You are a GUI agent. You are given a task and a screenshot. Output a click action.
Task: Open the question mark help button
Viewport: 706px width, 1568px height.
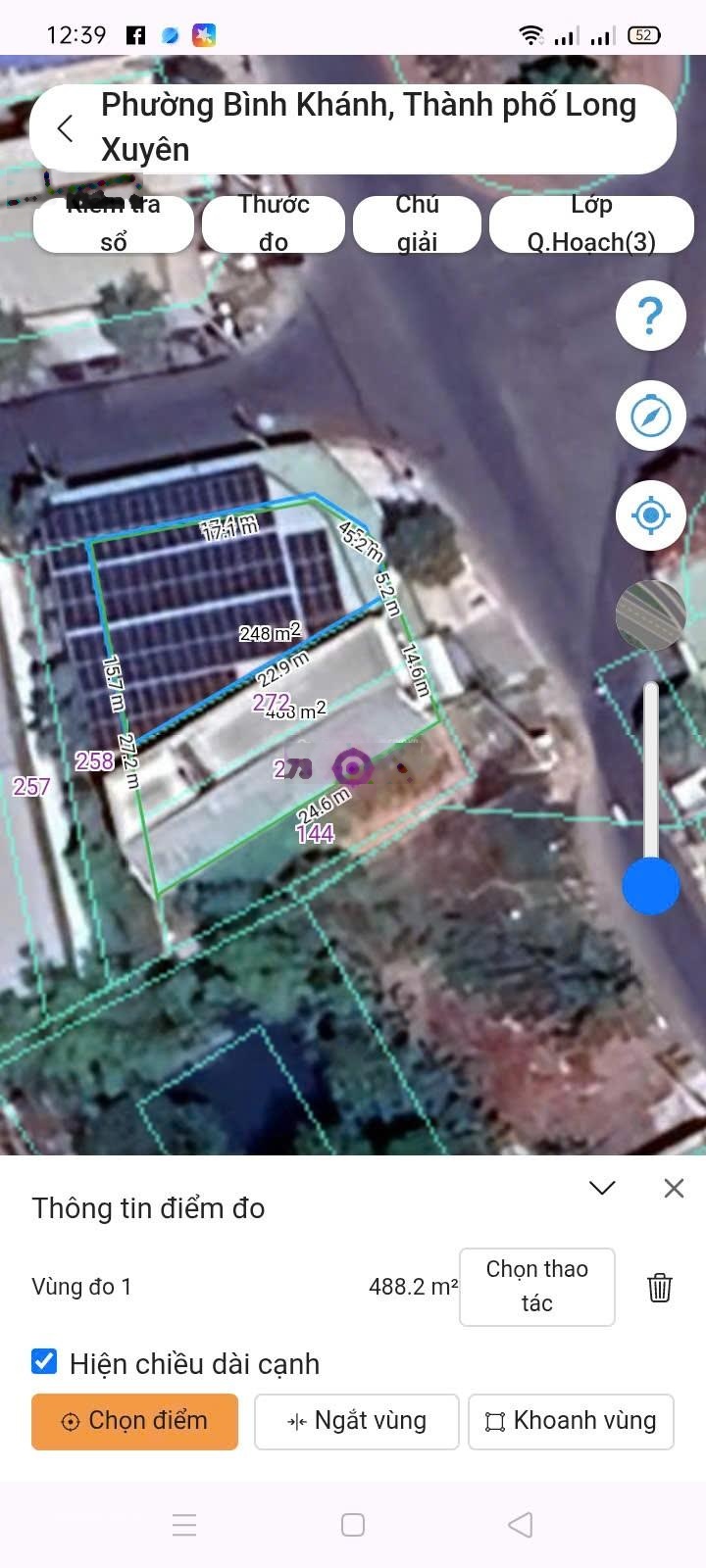(x=650, y=316)
